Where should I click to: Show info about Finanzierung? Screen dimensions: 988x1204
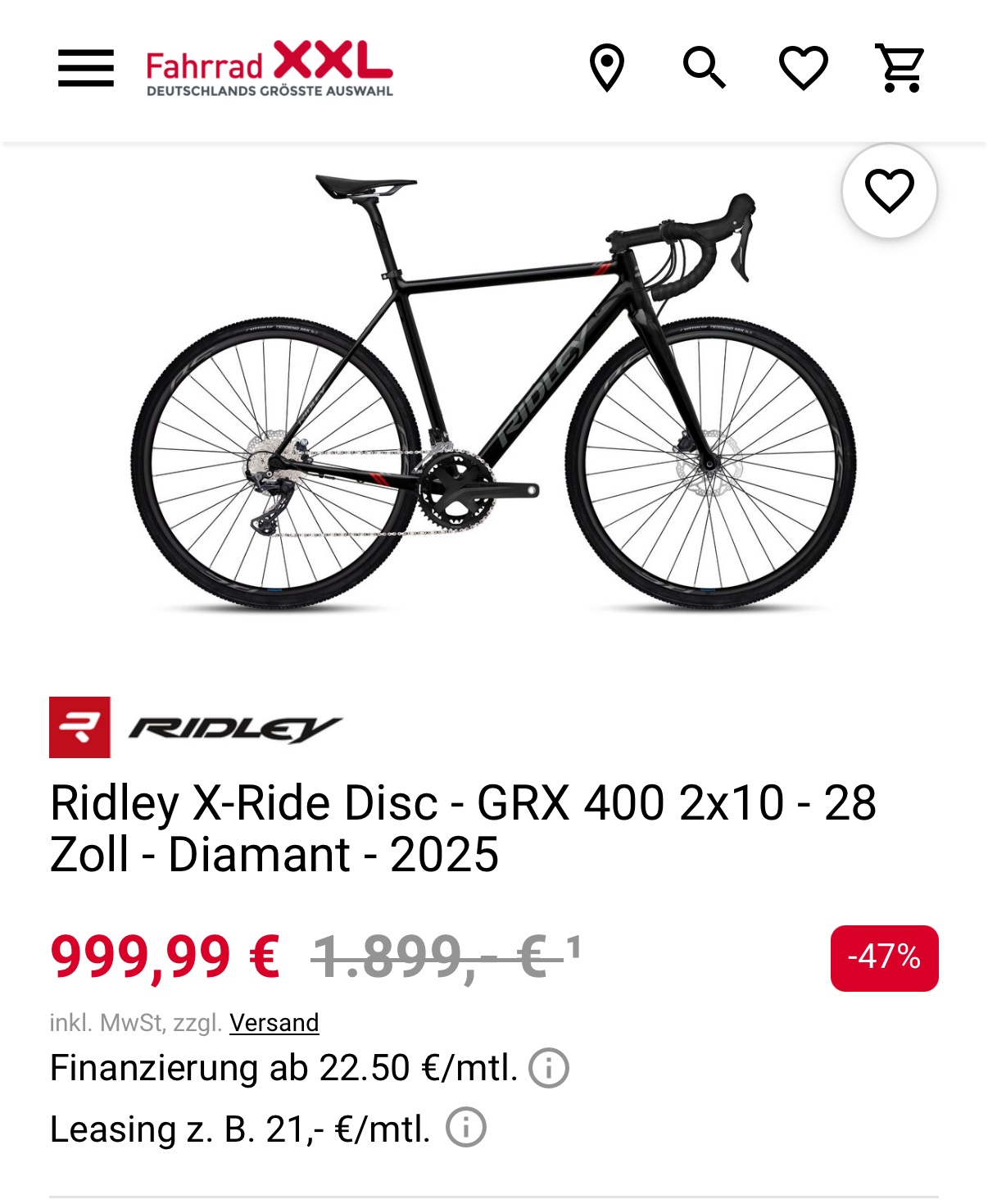click(549, 1068)
